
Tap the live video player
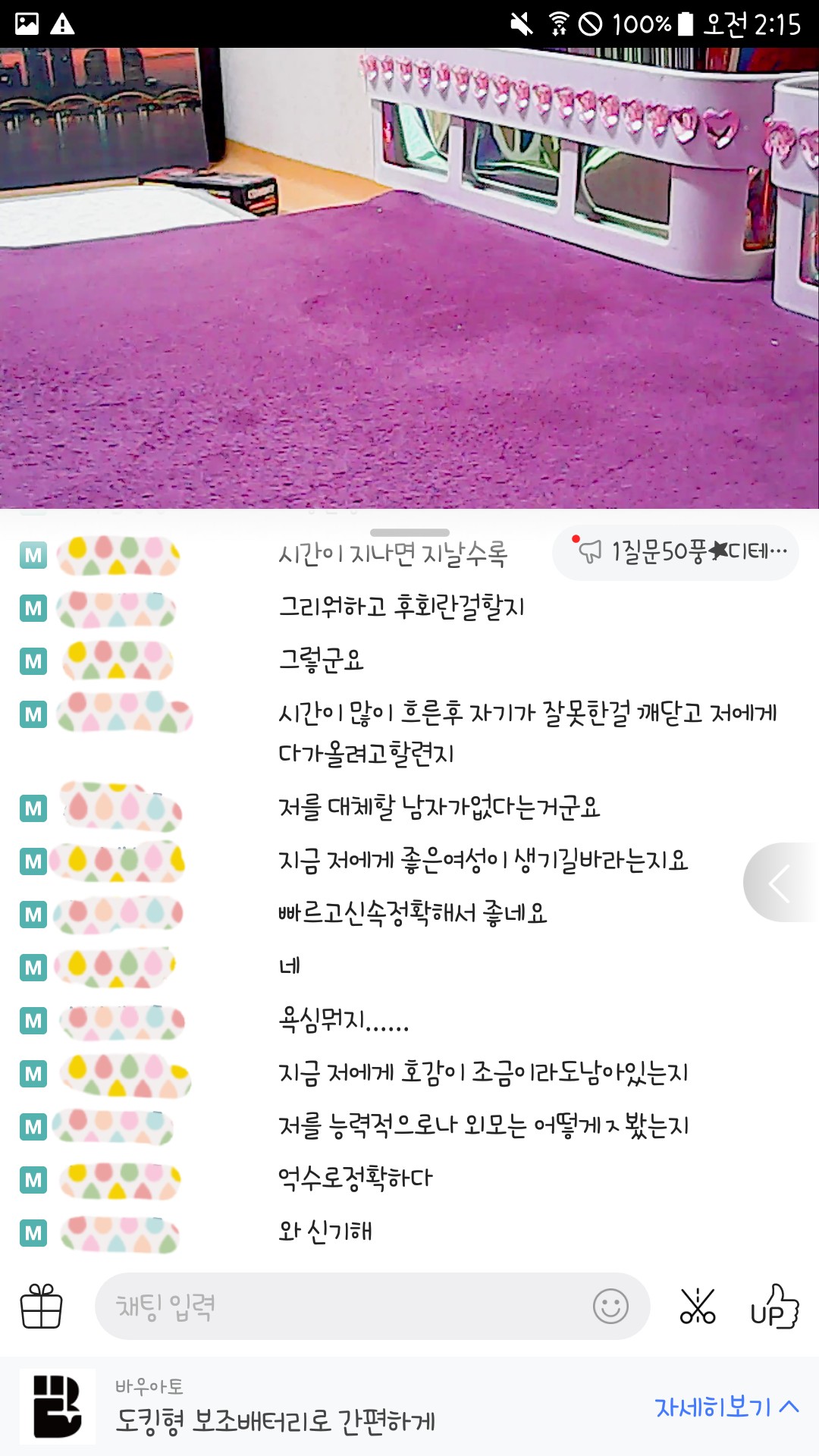click(409, 278)
